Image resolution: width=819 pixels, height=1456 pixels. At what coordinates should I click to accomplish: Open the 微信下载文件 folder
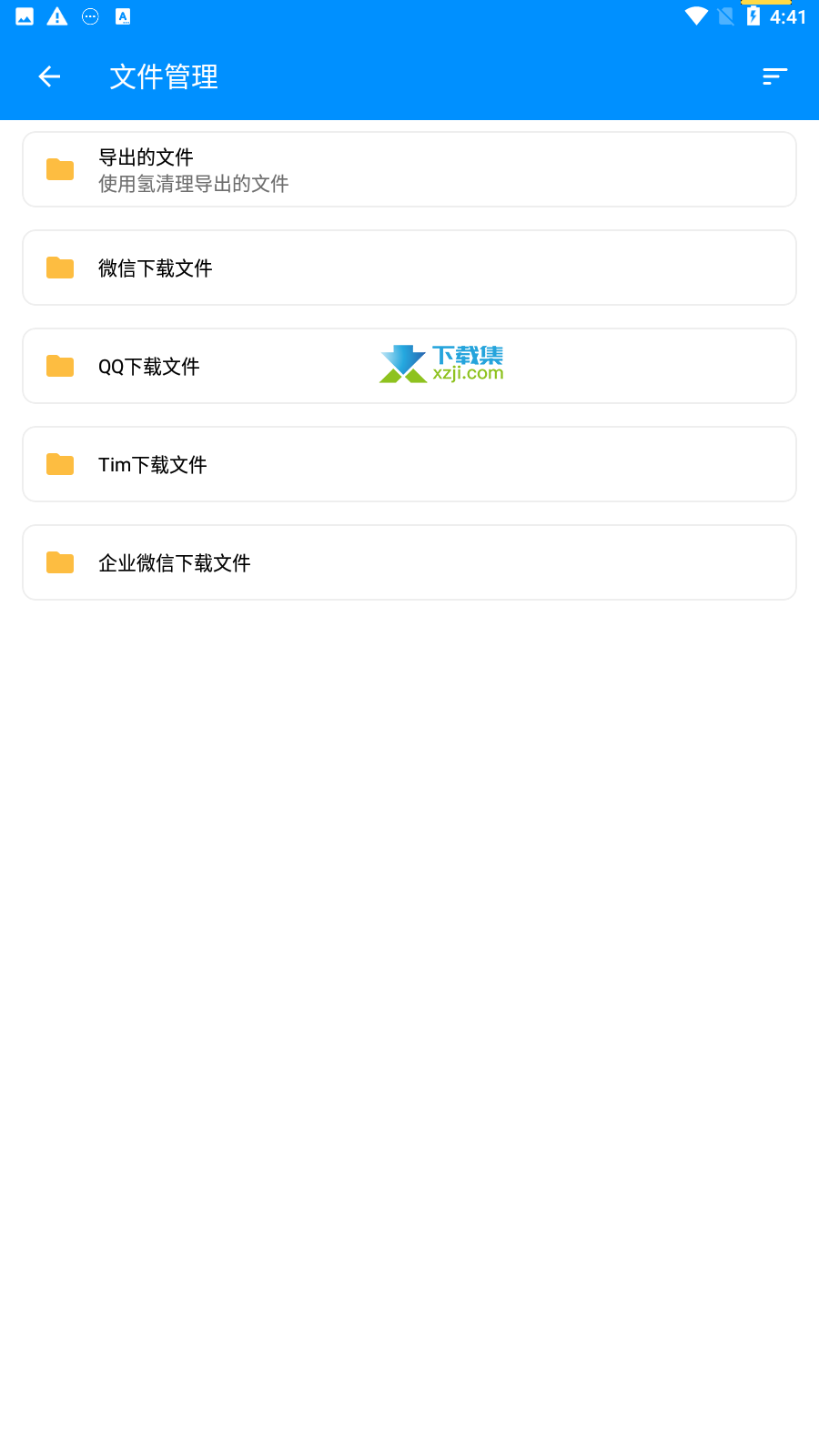[x=409, y=268]
